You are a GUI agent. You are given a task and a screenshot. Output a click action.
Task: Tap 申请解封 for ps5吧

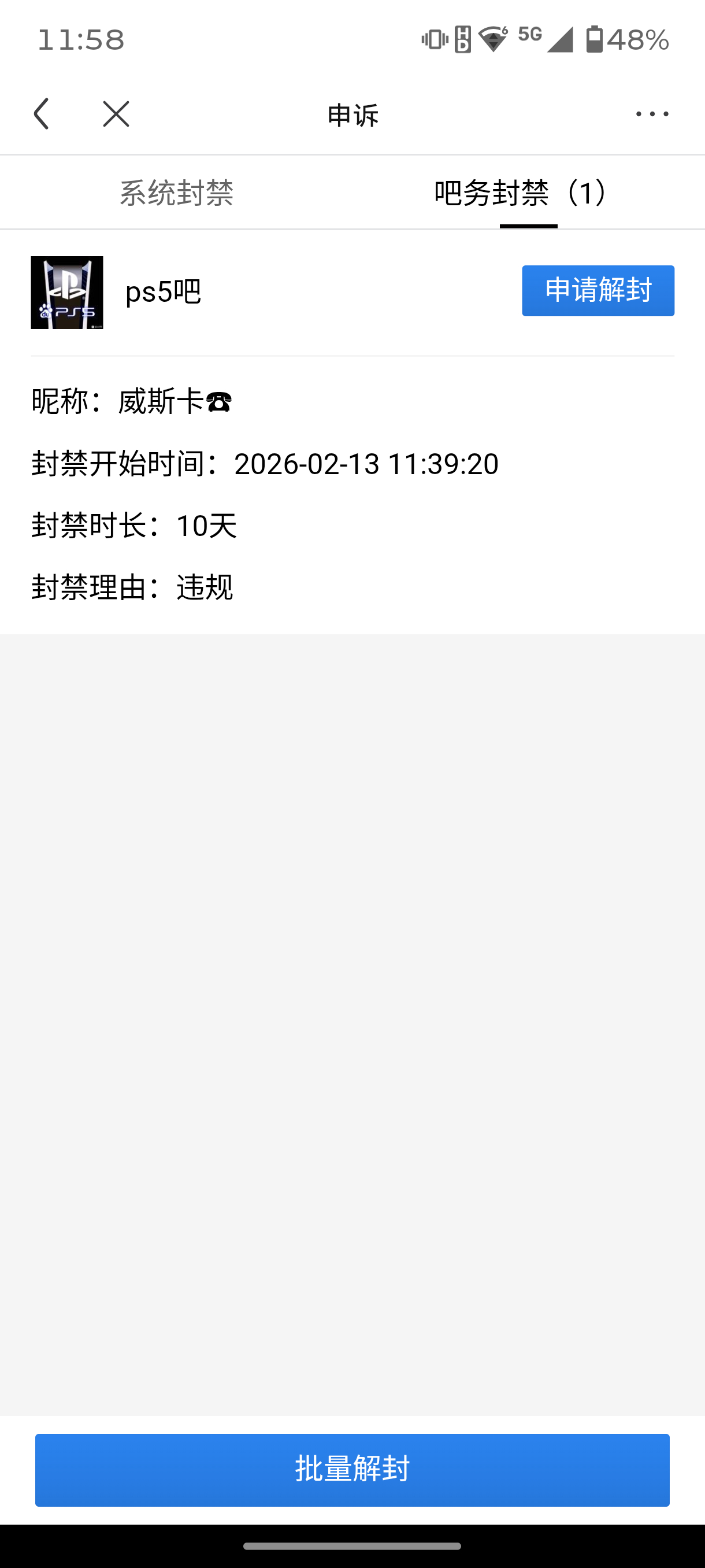(598, 290)
